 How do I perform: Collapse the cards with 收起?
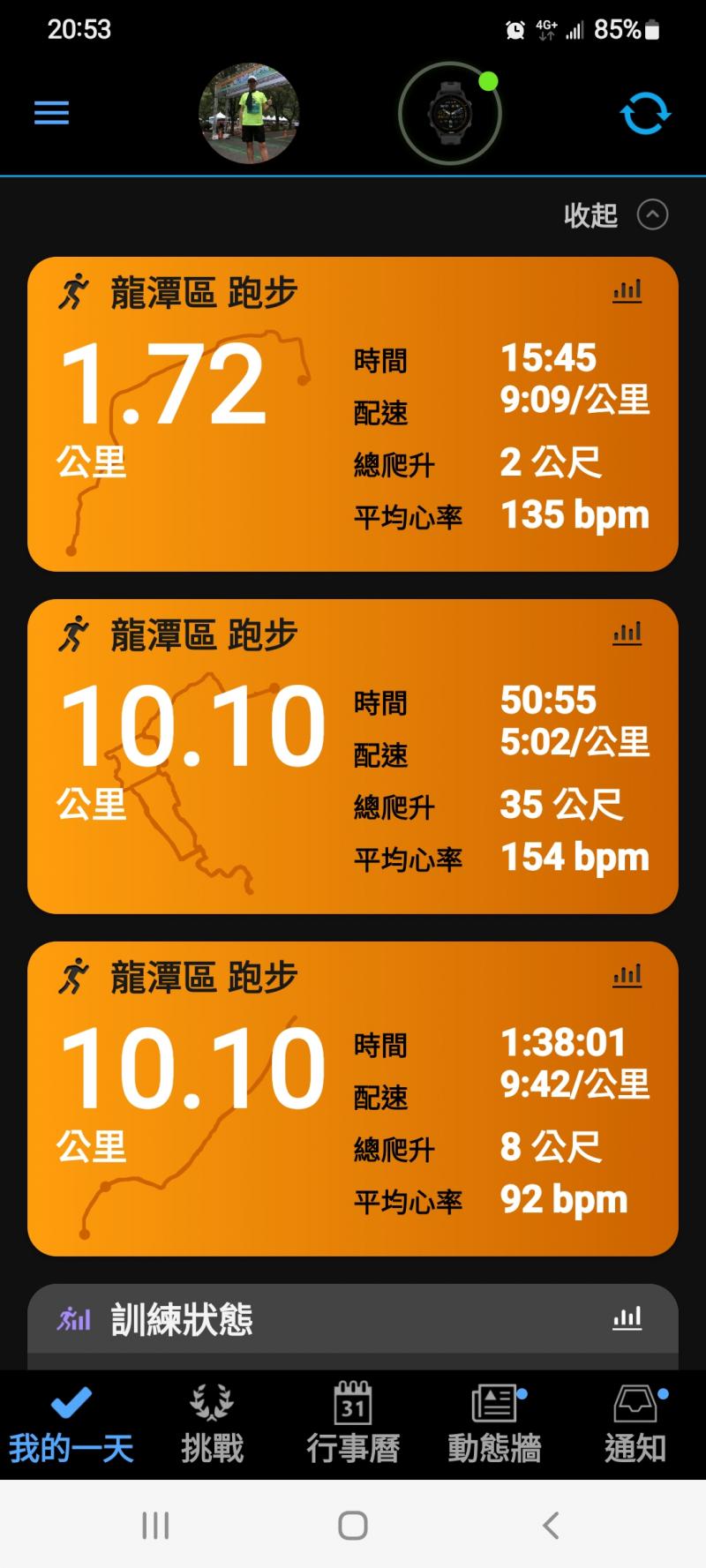pyautogui.click(x=616, y=214)
